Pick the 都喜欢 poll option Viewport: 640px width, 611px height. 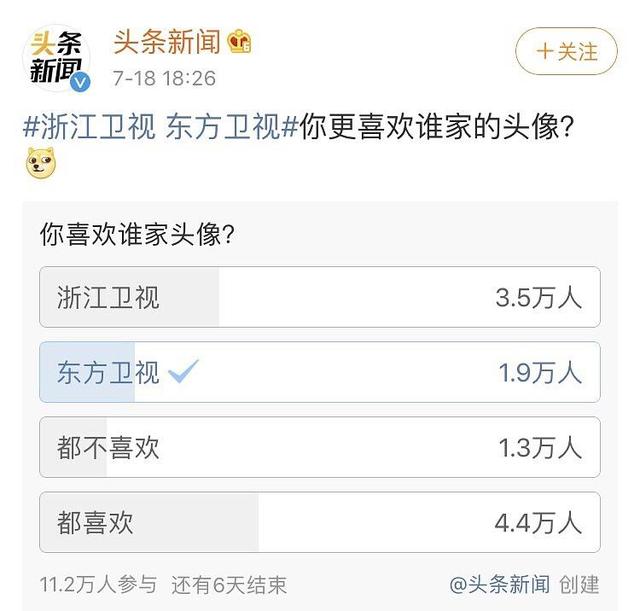pyautogui.click(x=319, y=522)
